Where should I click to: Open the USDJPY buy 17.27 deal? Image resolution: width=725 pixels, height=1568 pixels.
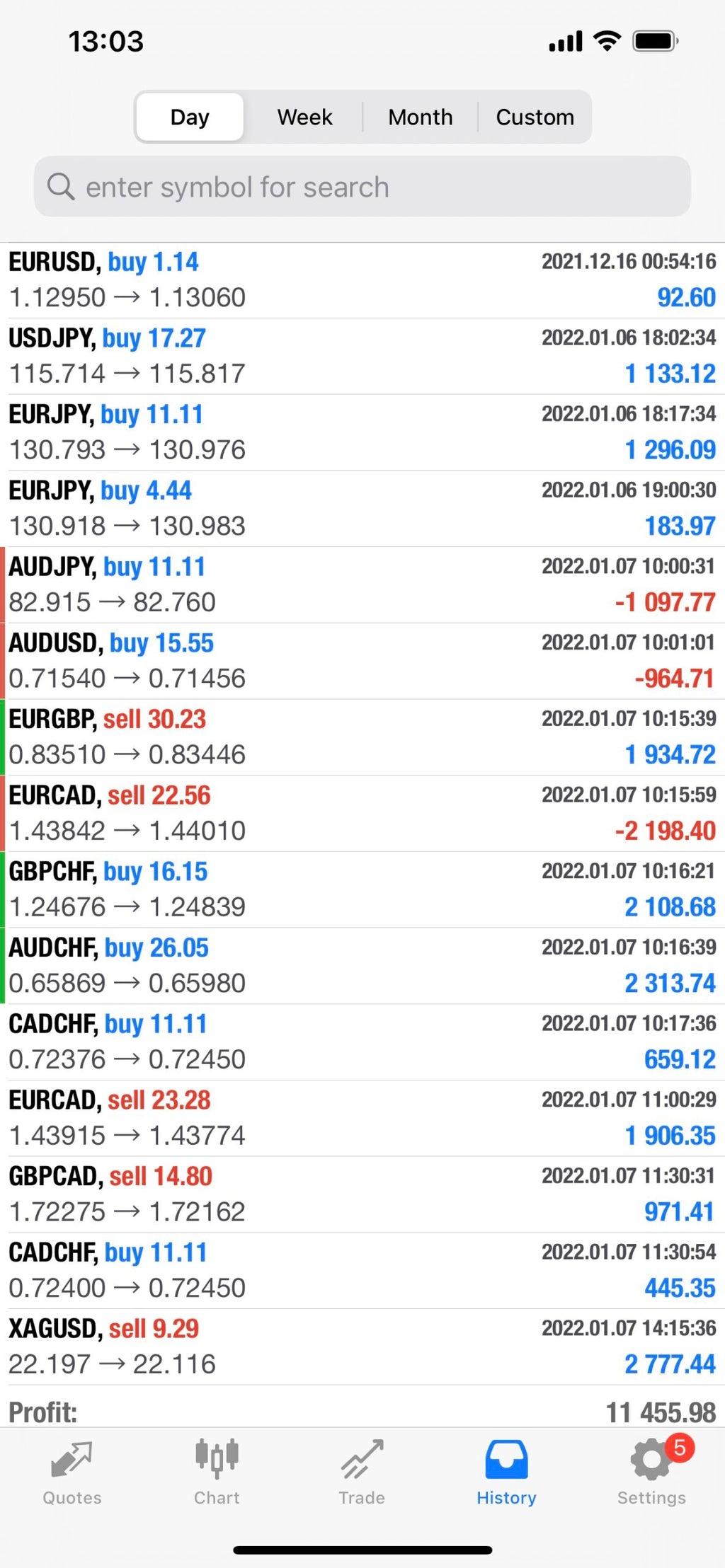click(x=362, y=356)
